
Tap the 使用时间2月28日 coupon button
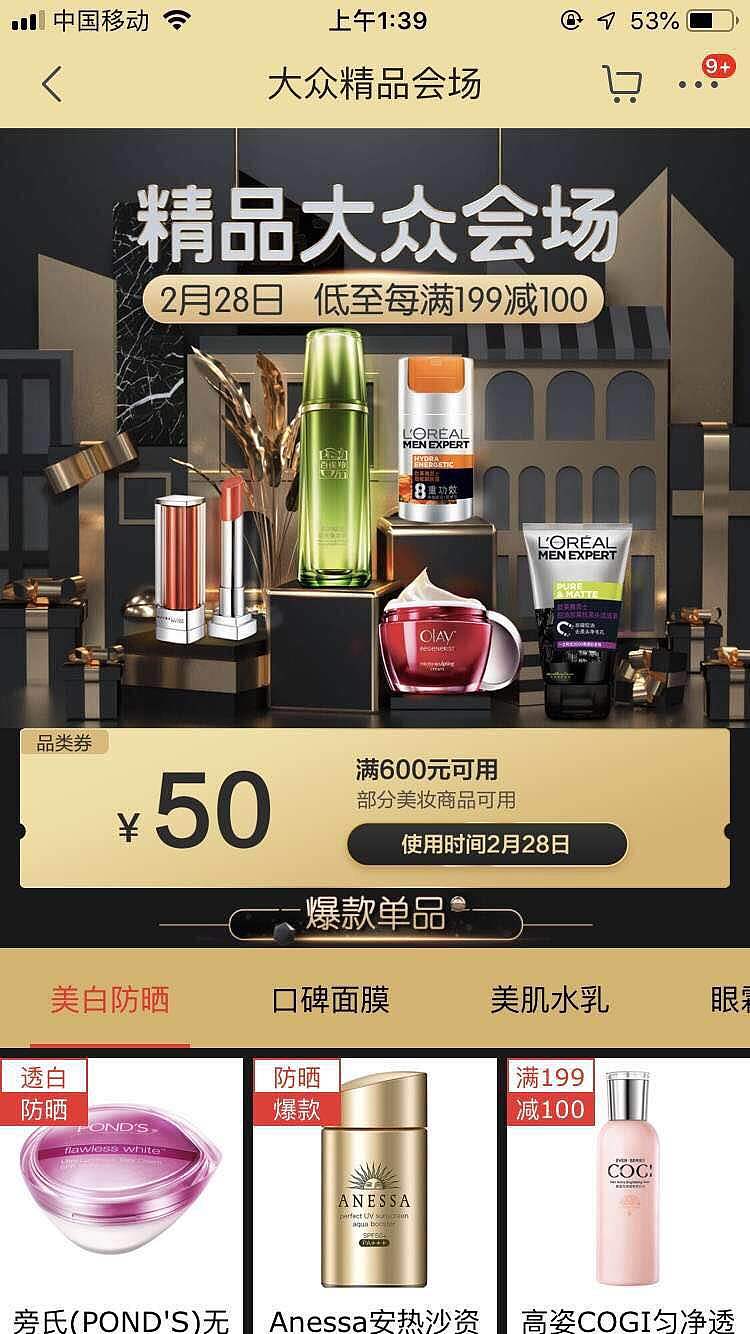pyautogui.click(x=487, y=844)
